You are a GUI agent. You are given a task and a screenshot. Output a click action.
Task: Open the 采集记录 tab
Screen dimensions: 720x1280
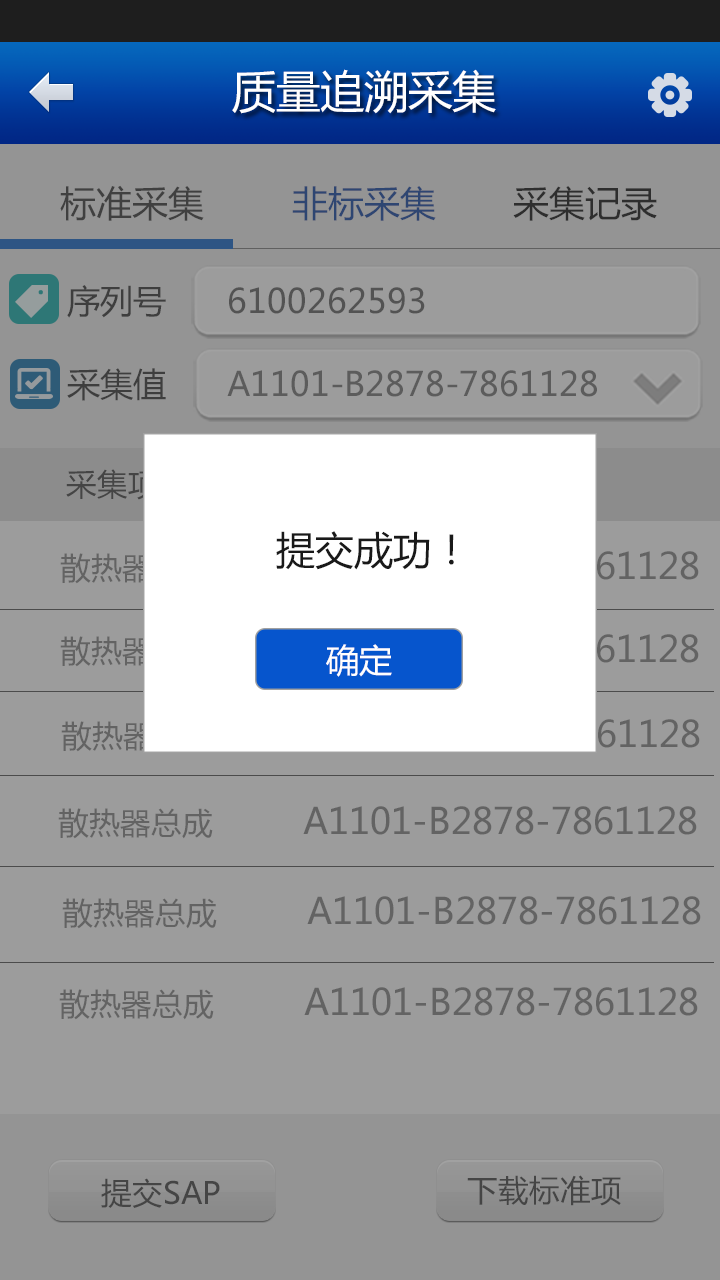point(584,204)
